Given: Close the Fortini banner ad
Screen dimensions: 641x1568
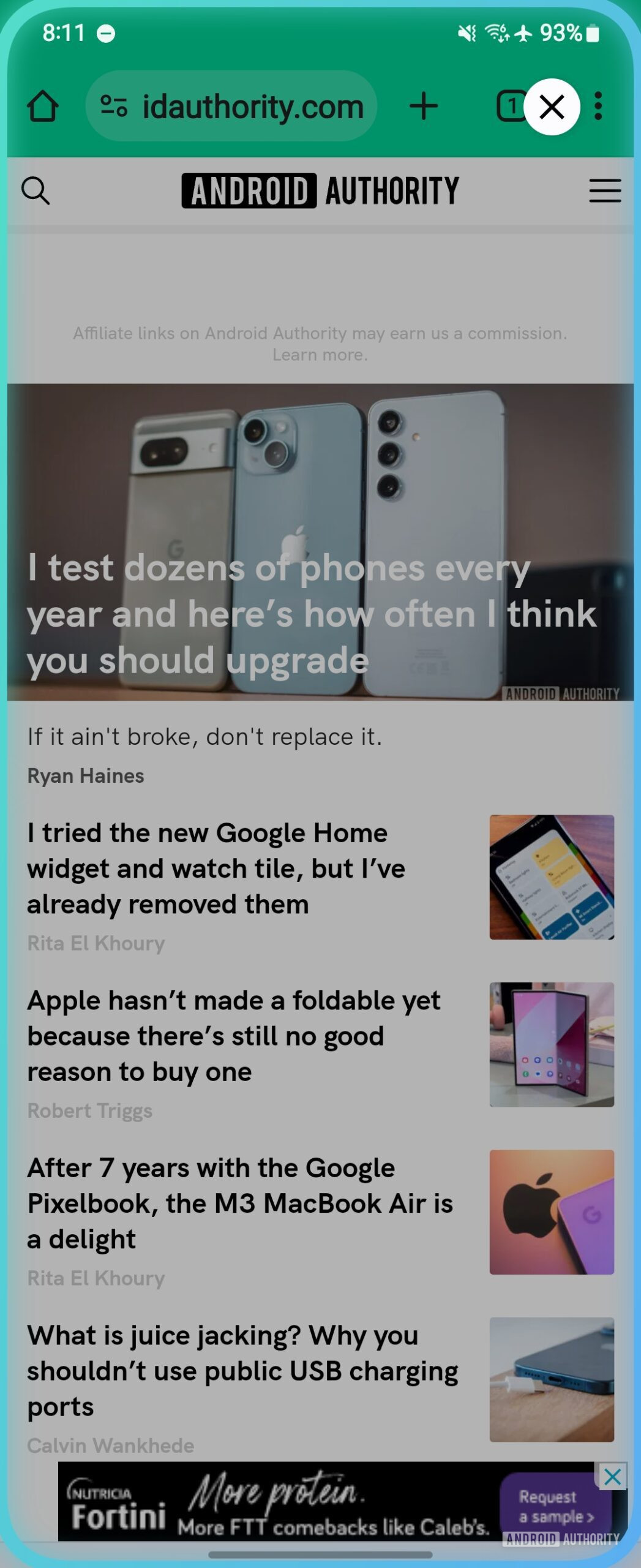Looking at the screenshot, I should [612, 1477].
